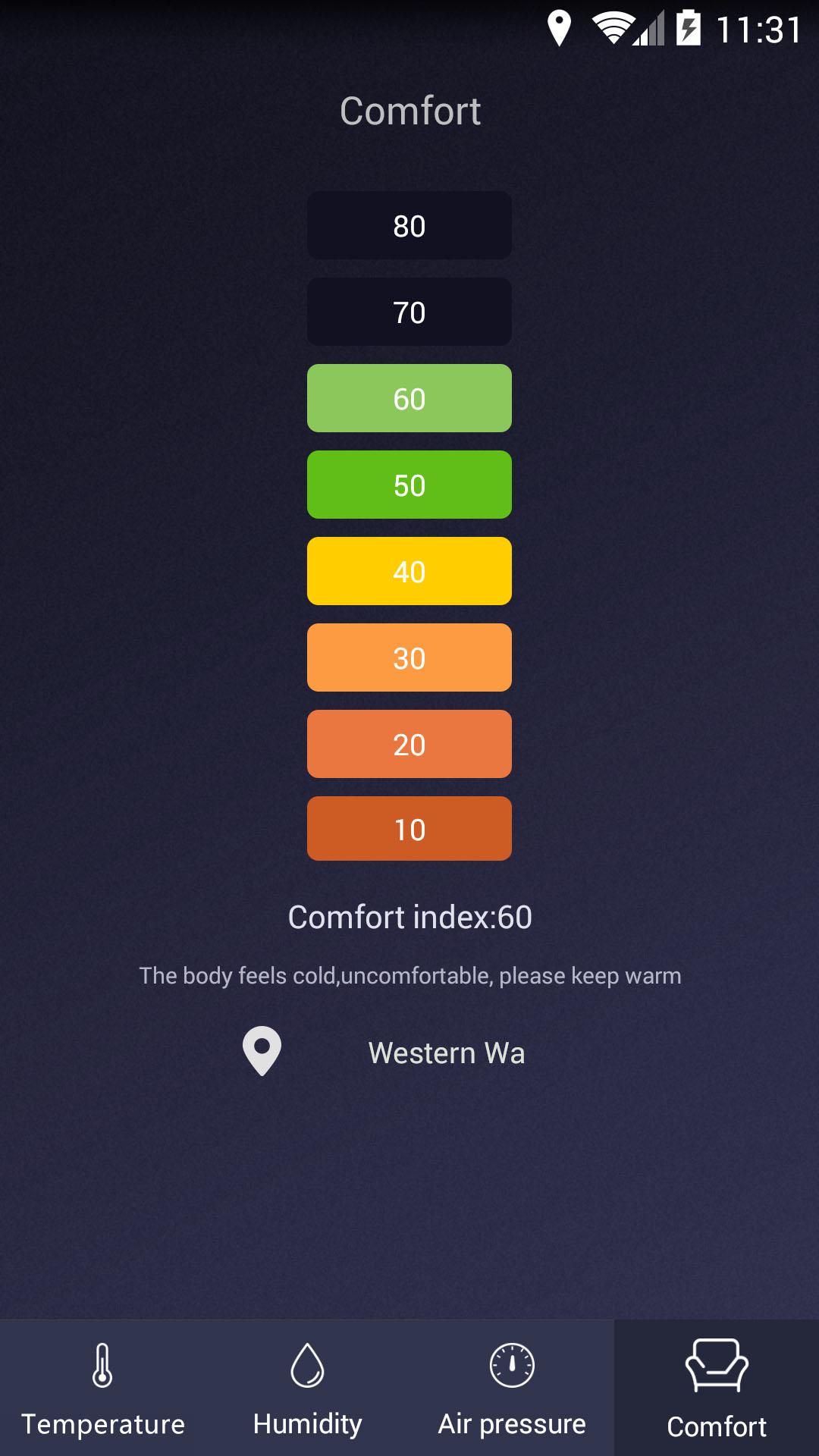
Task: Go to the Air pressure tab
Action: click(512, 1388)
